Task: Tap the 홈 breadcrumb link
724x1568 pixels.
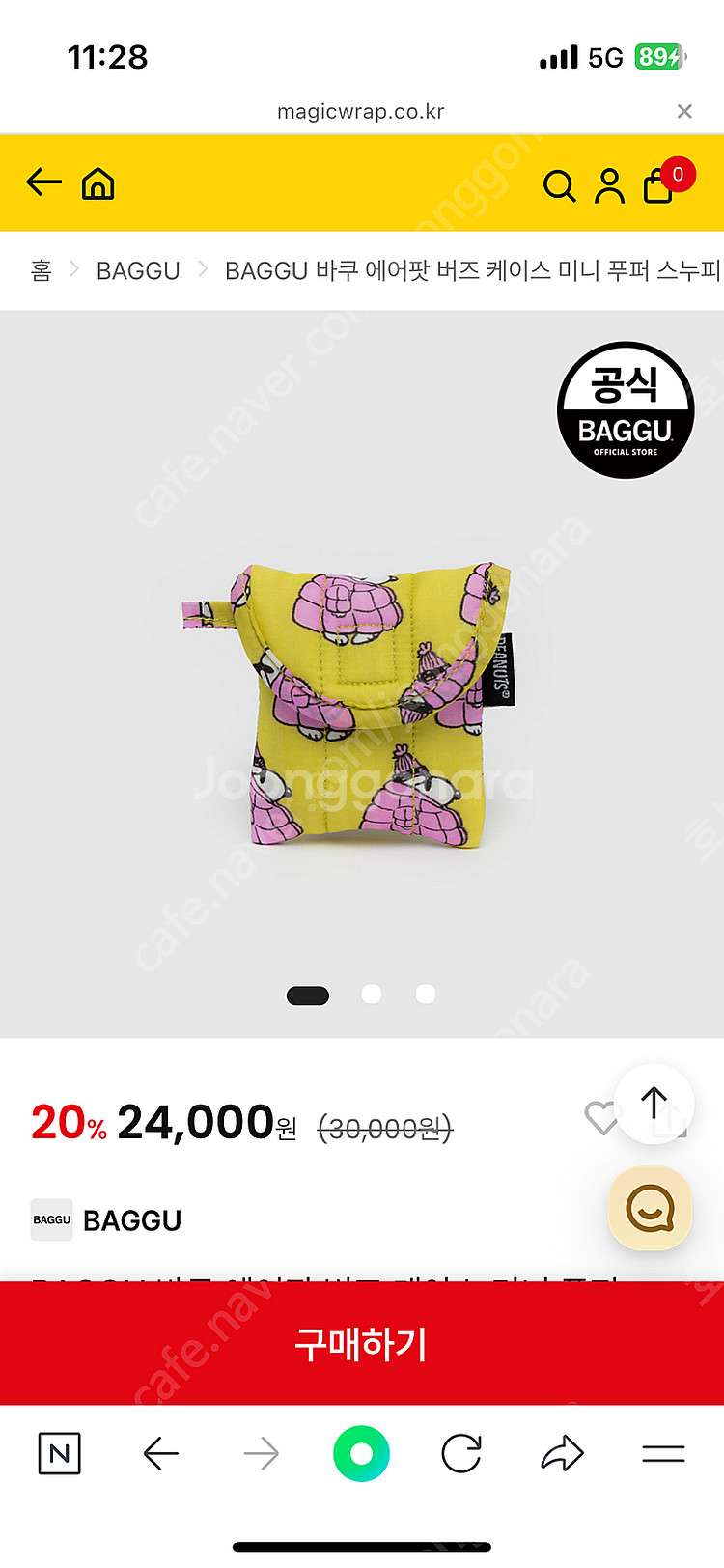Action: pyautogui.click(x=41, y=270)
